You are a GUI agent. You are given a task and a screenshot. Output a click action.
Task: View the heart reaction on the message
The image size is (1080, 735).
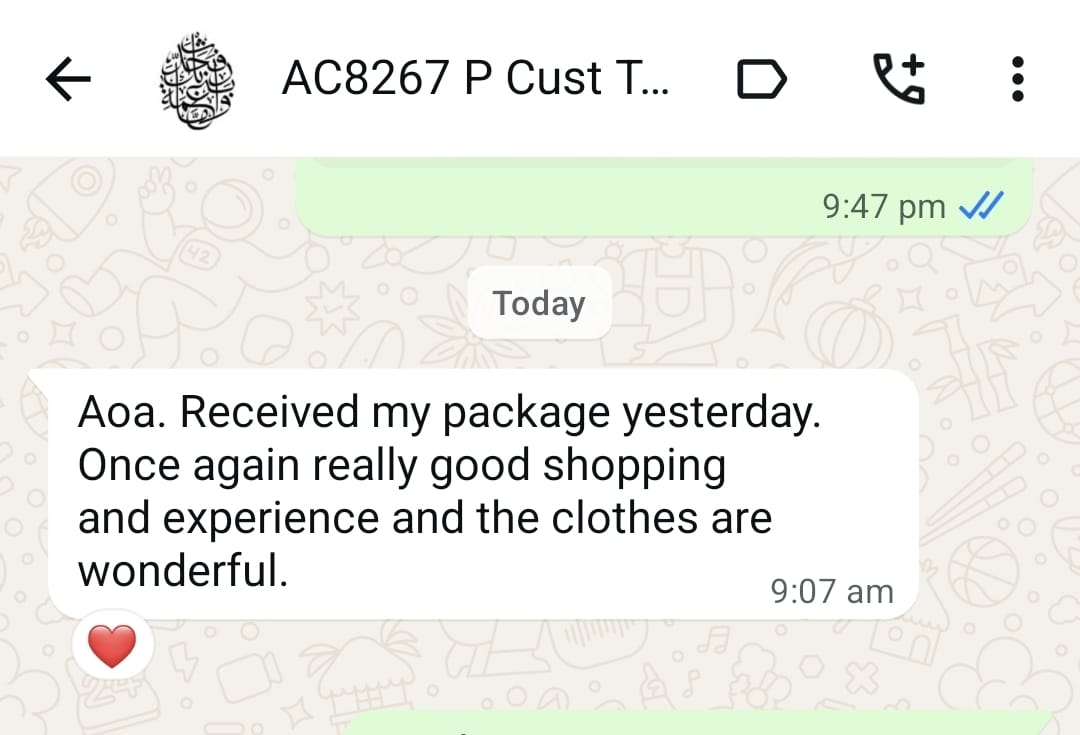tap(111, 645)
